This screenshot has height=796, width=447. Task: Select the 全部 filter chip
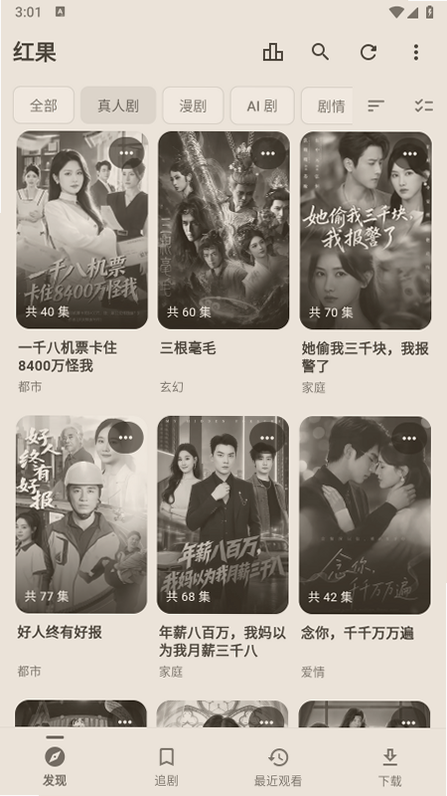point(44,106)
